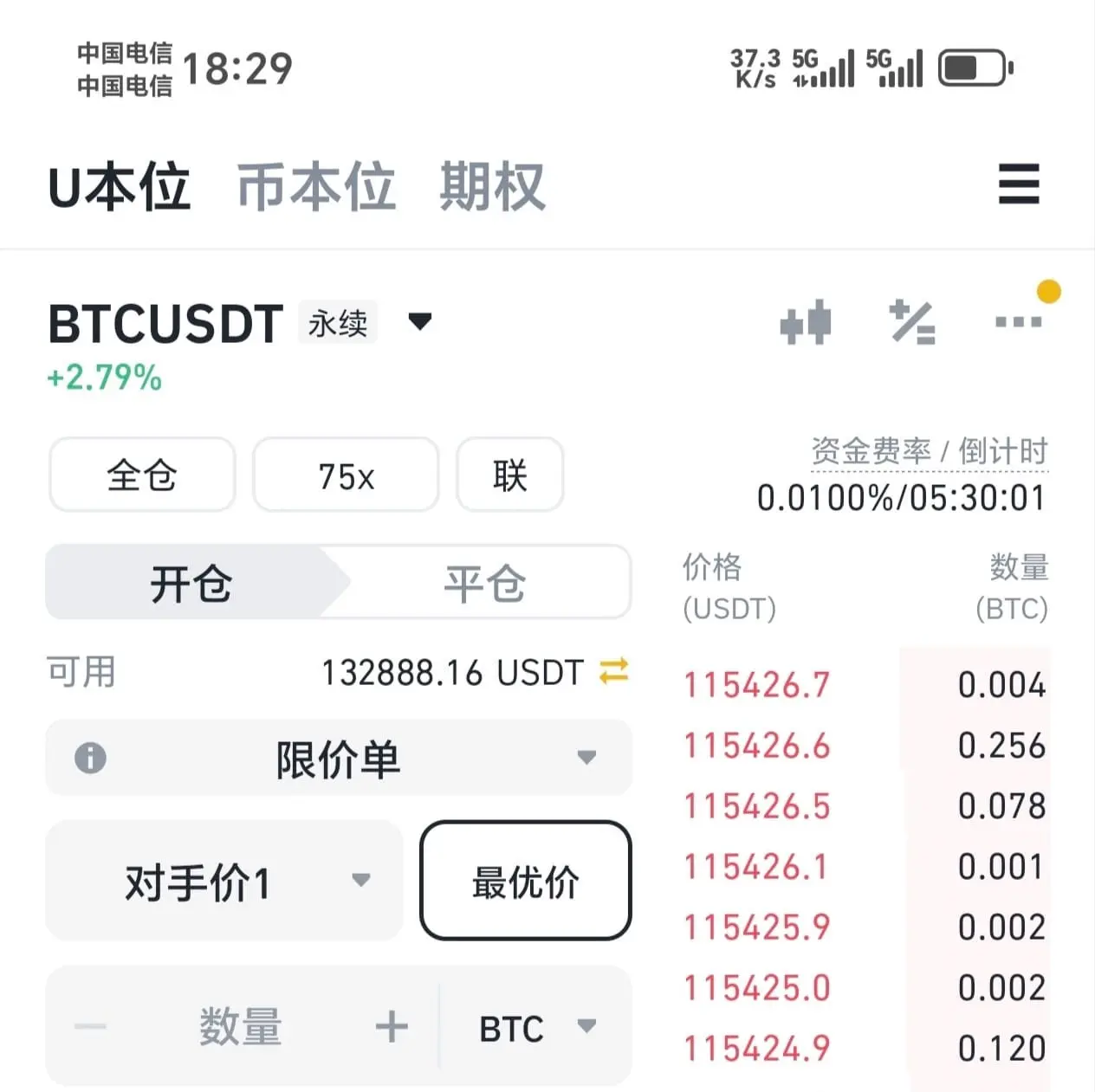
Task: Switch to the 期权 tab
Action: pyautogui.click(x=492, y=186)
